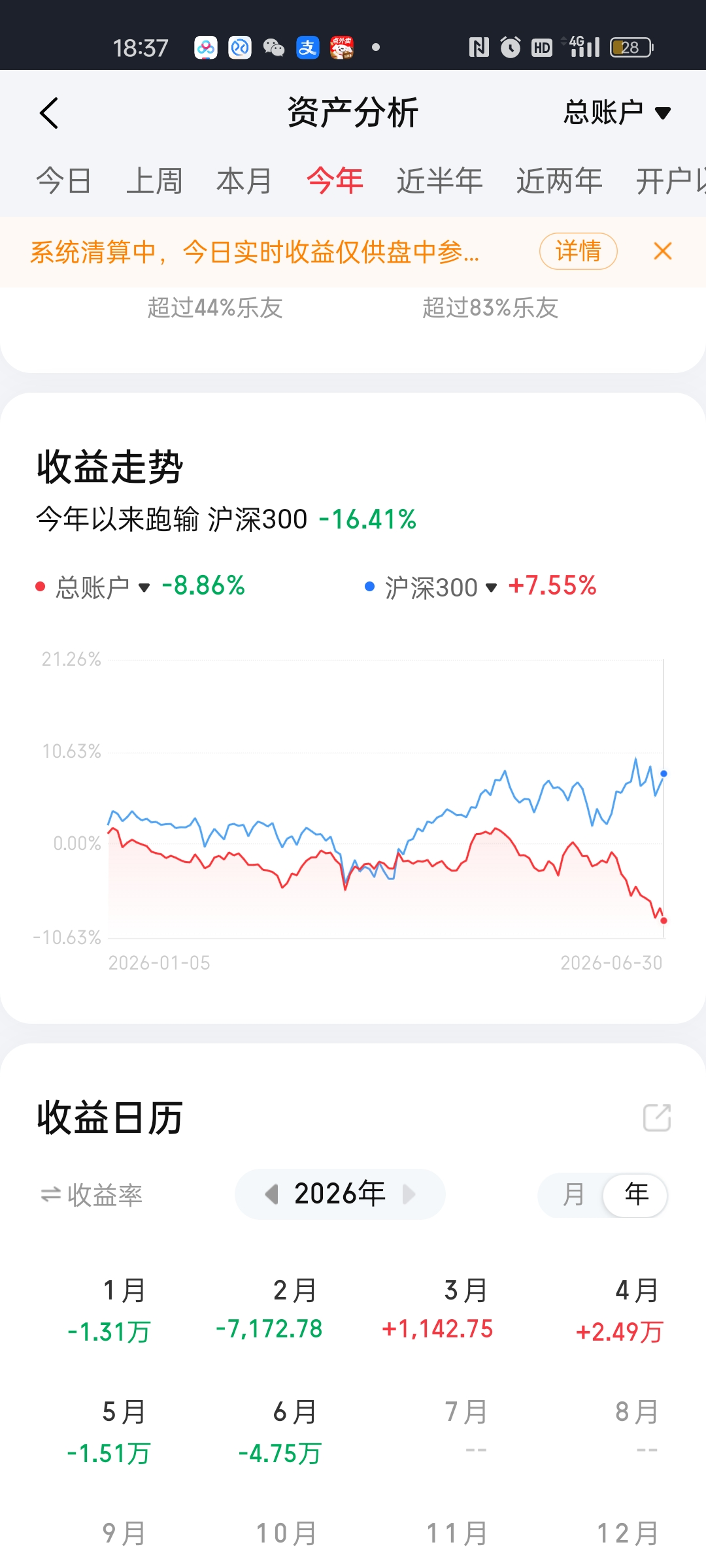Share the 收益日历 calendar
The image size is (706, 1568).
tap(657, 1117)
